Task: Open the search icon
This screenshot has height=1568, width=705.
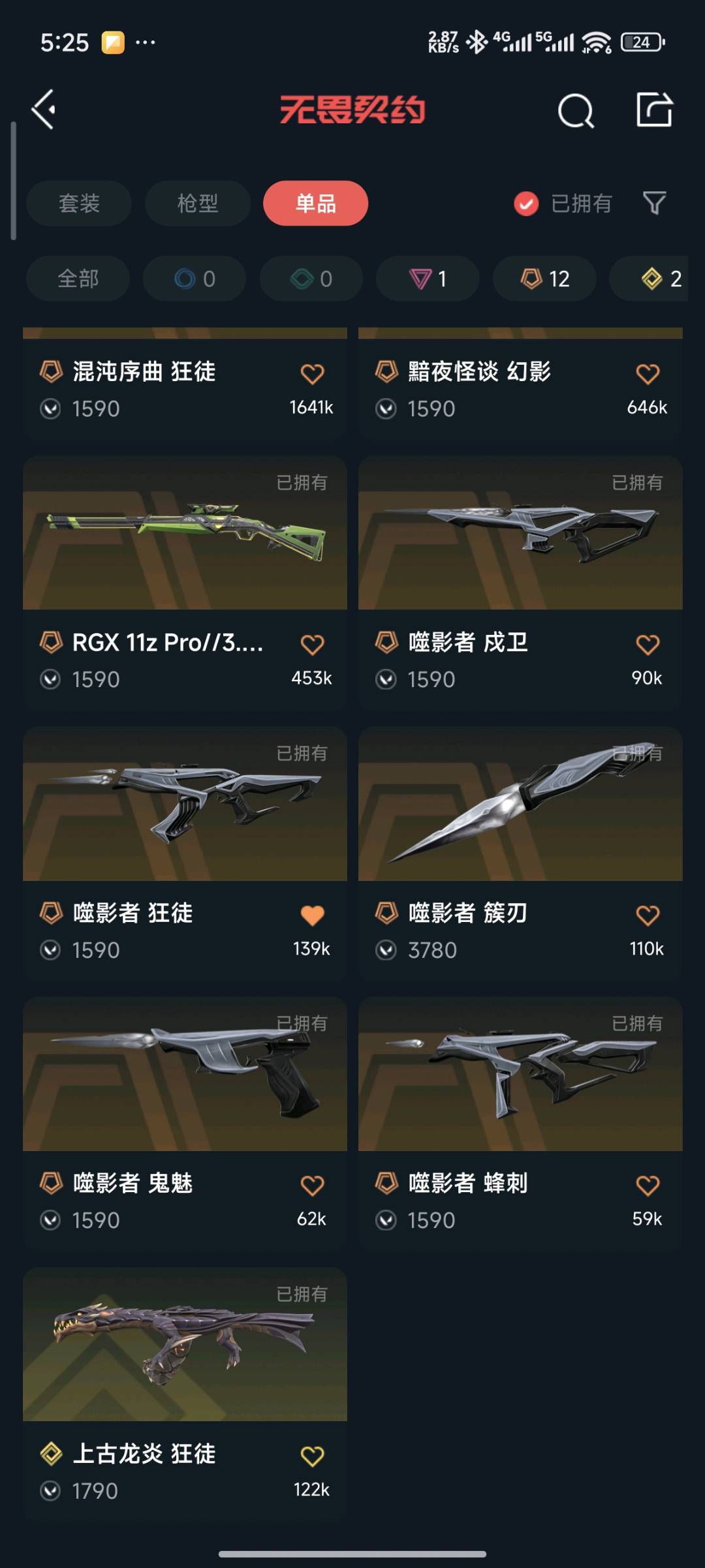Action: 575,110
